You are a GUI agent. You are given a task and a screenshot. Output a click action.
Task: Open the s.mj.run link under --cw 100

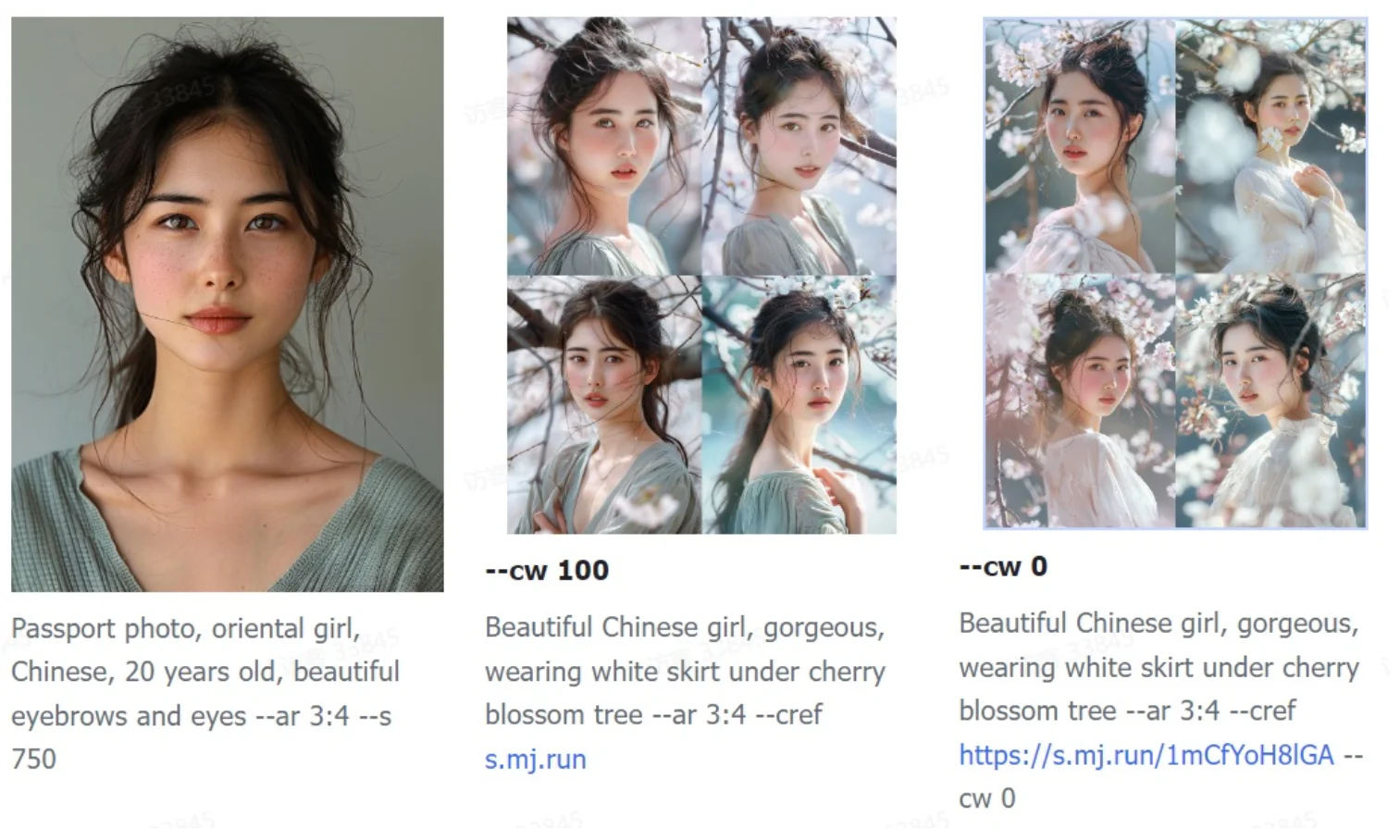[x=535, y=760]
